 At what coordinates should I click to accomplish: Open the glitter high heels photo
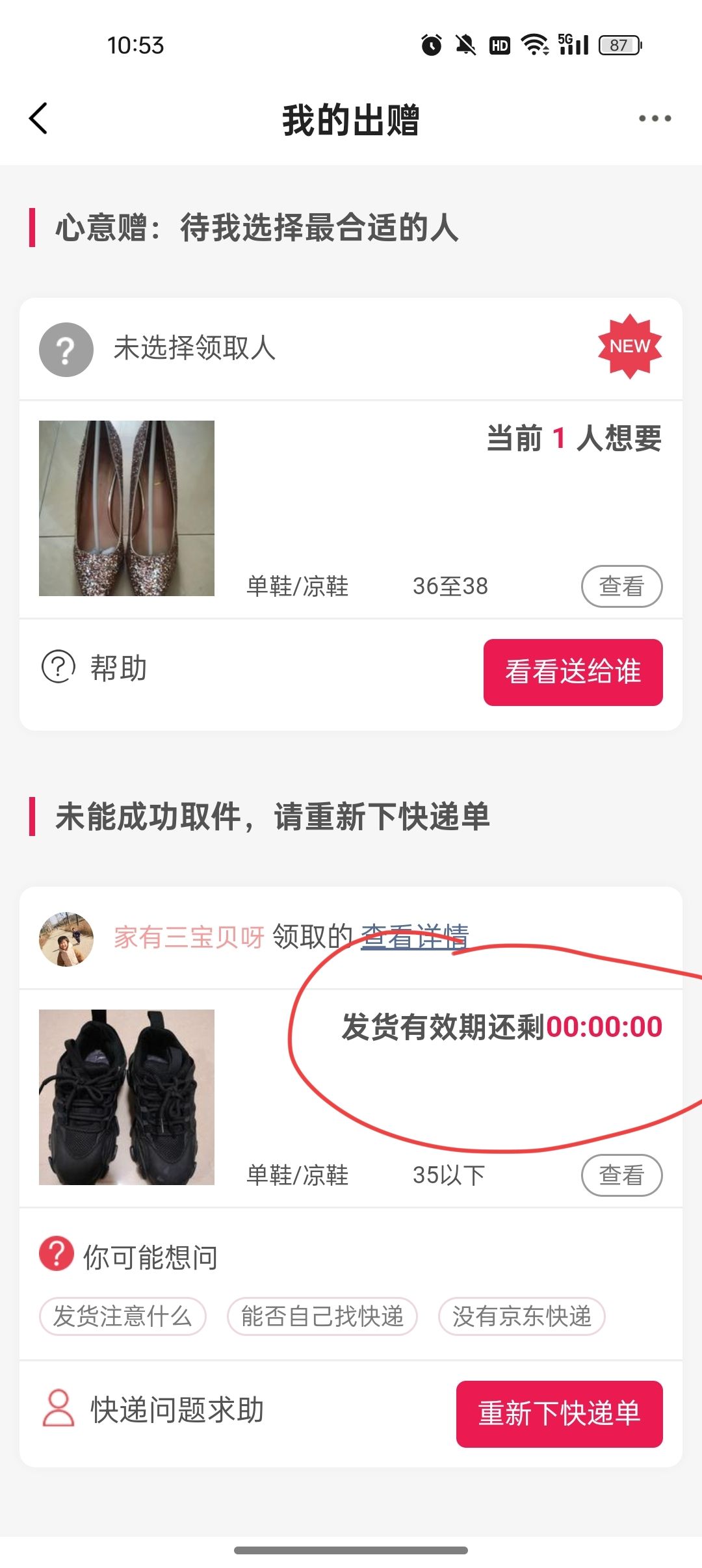pos(127,508)
